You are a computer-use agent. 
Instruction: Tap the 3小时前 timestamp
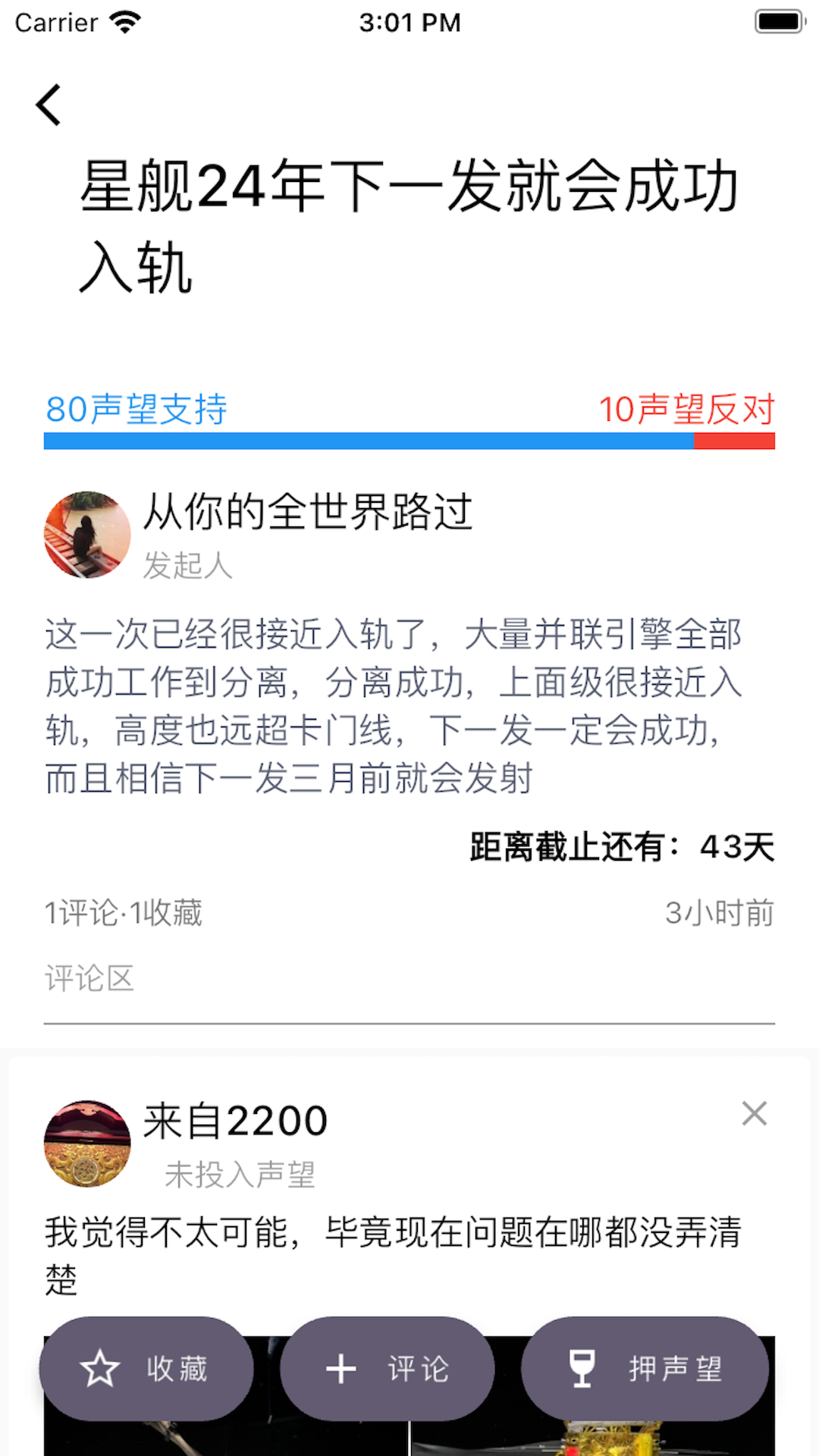click(720, 912)
